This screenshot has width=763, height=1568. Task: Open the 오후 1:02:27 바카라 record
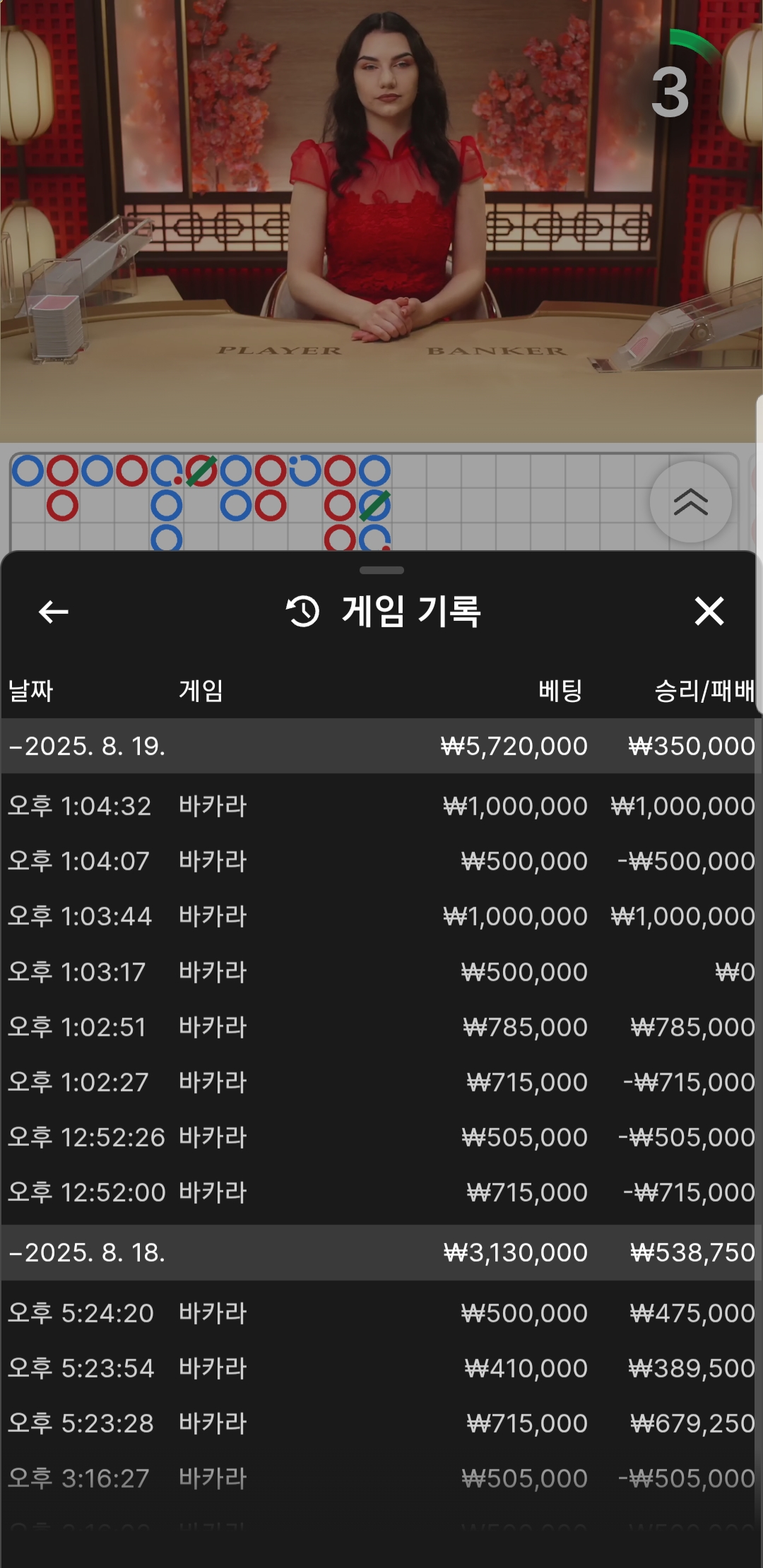[381, 1082]
